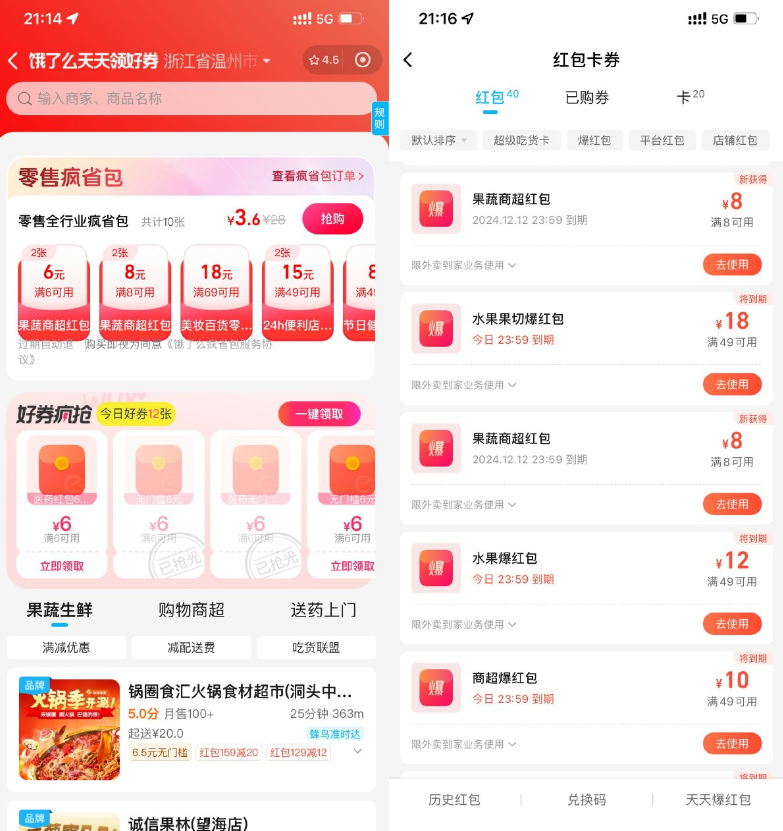This screenshot has height=831, width=783.
Task: Tap 抢购 for the 零售全行业疯省包
Action: coord(332,219)
